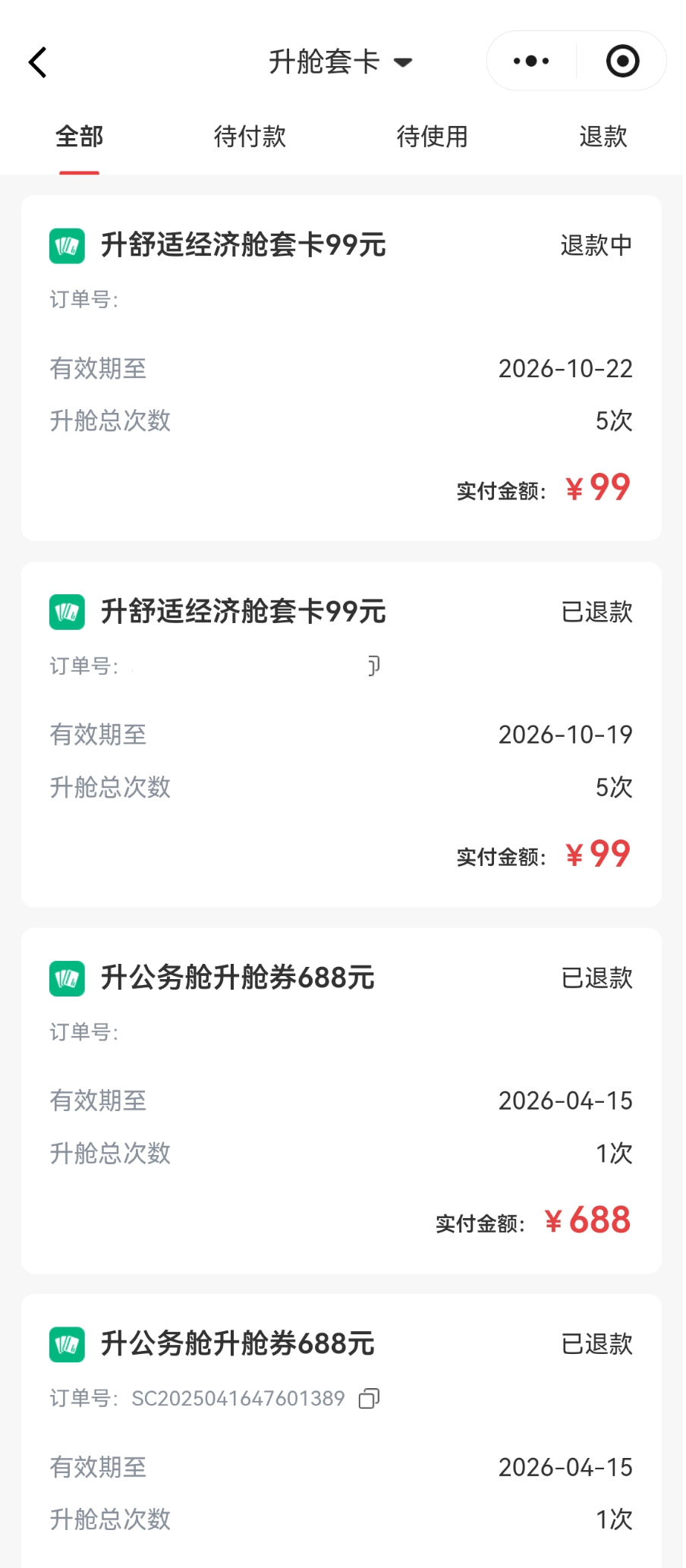Switch to the 待付款 tab

click(250, 137)
